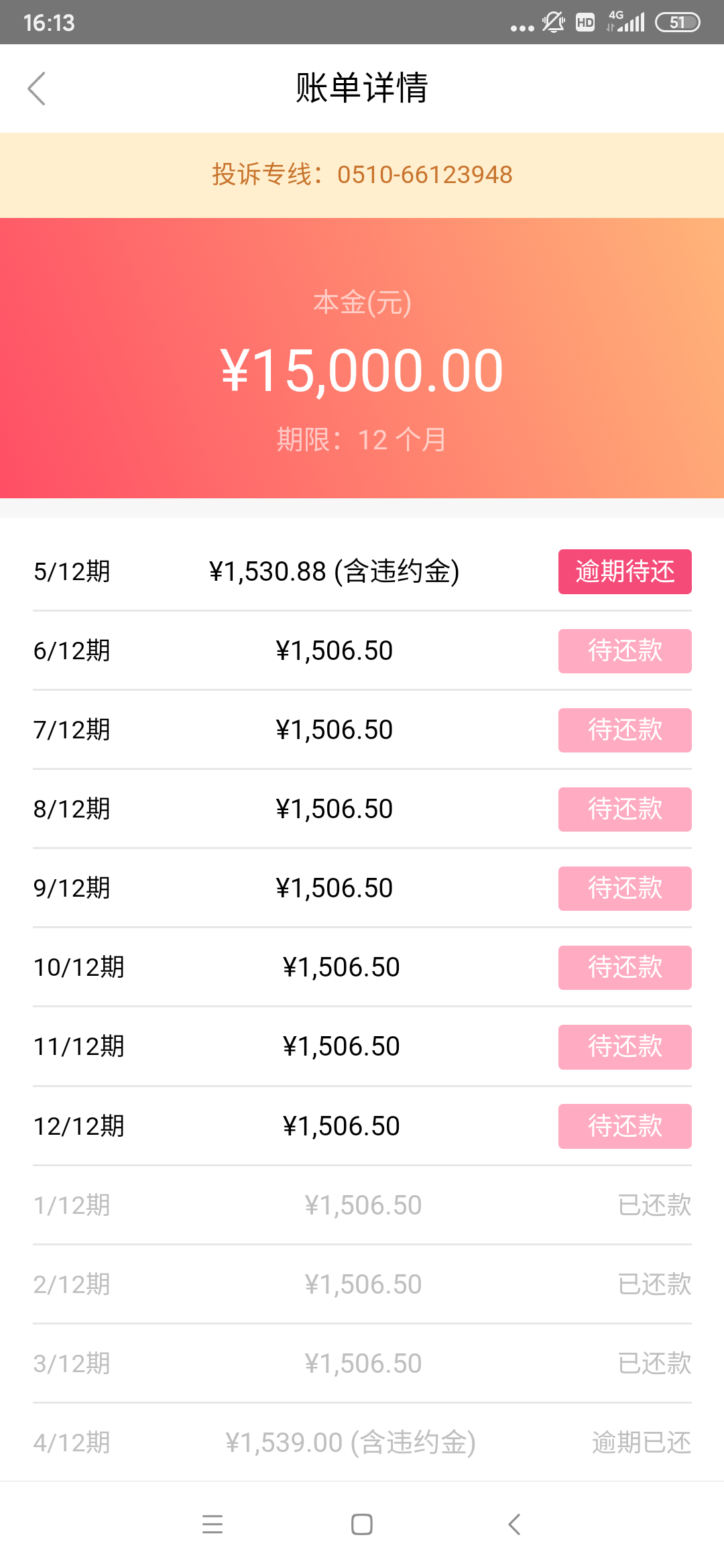Go back from the 账单详情 page
This screenshot has width=724, height=1568.
coord(37,89)
